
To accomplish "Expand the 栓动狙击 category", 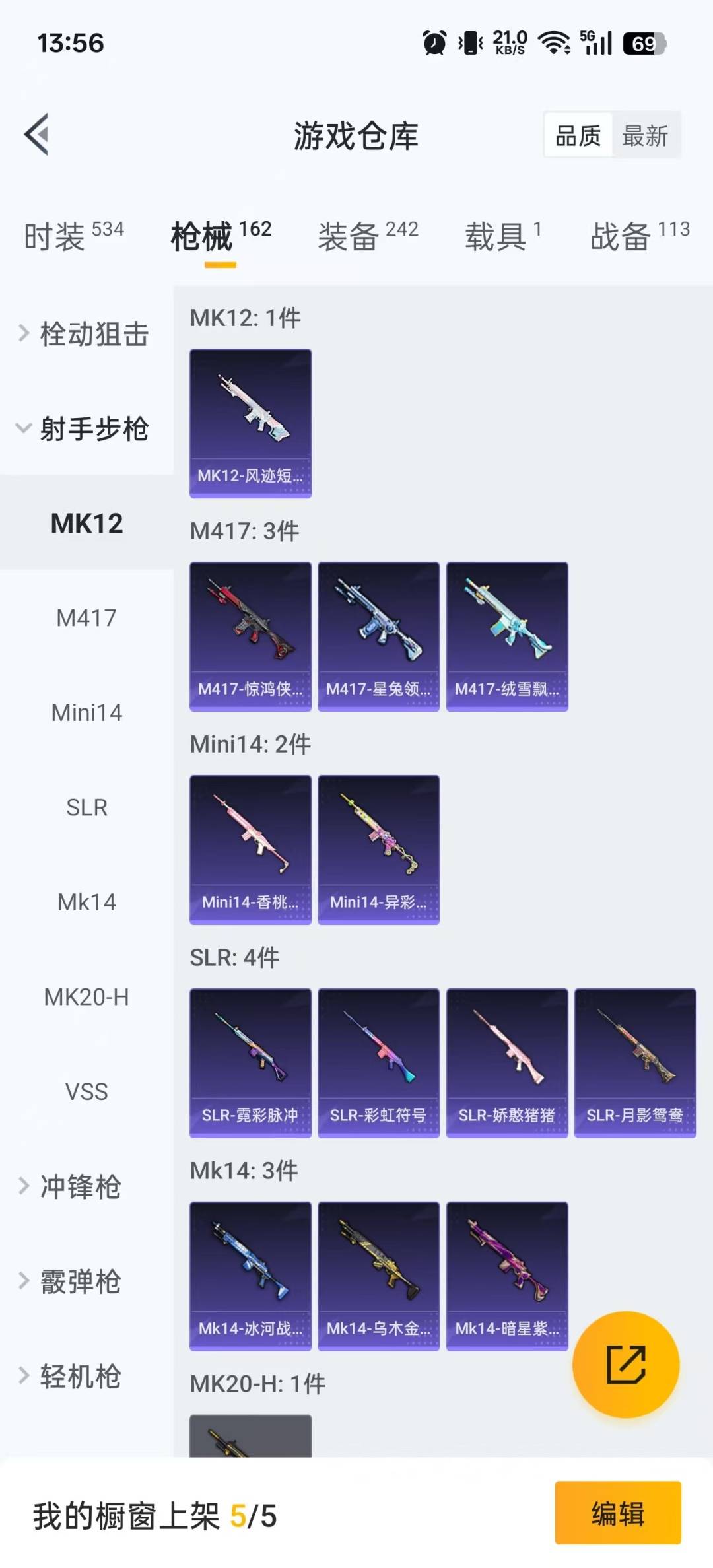I will [x=86, y=333].
